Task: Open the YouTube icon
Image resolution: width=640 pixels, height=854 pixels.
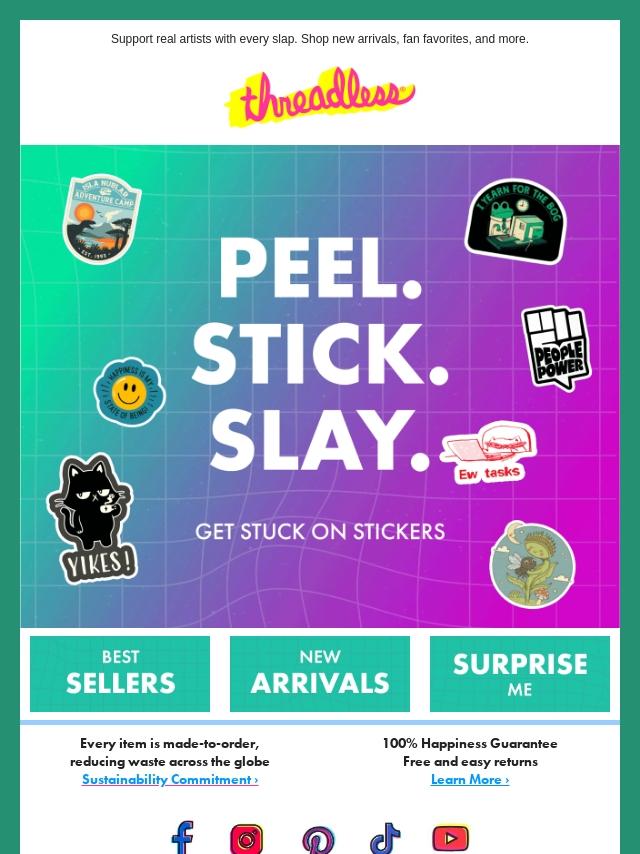Action: (x=450, y=838)
